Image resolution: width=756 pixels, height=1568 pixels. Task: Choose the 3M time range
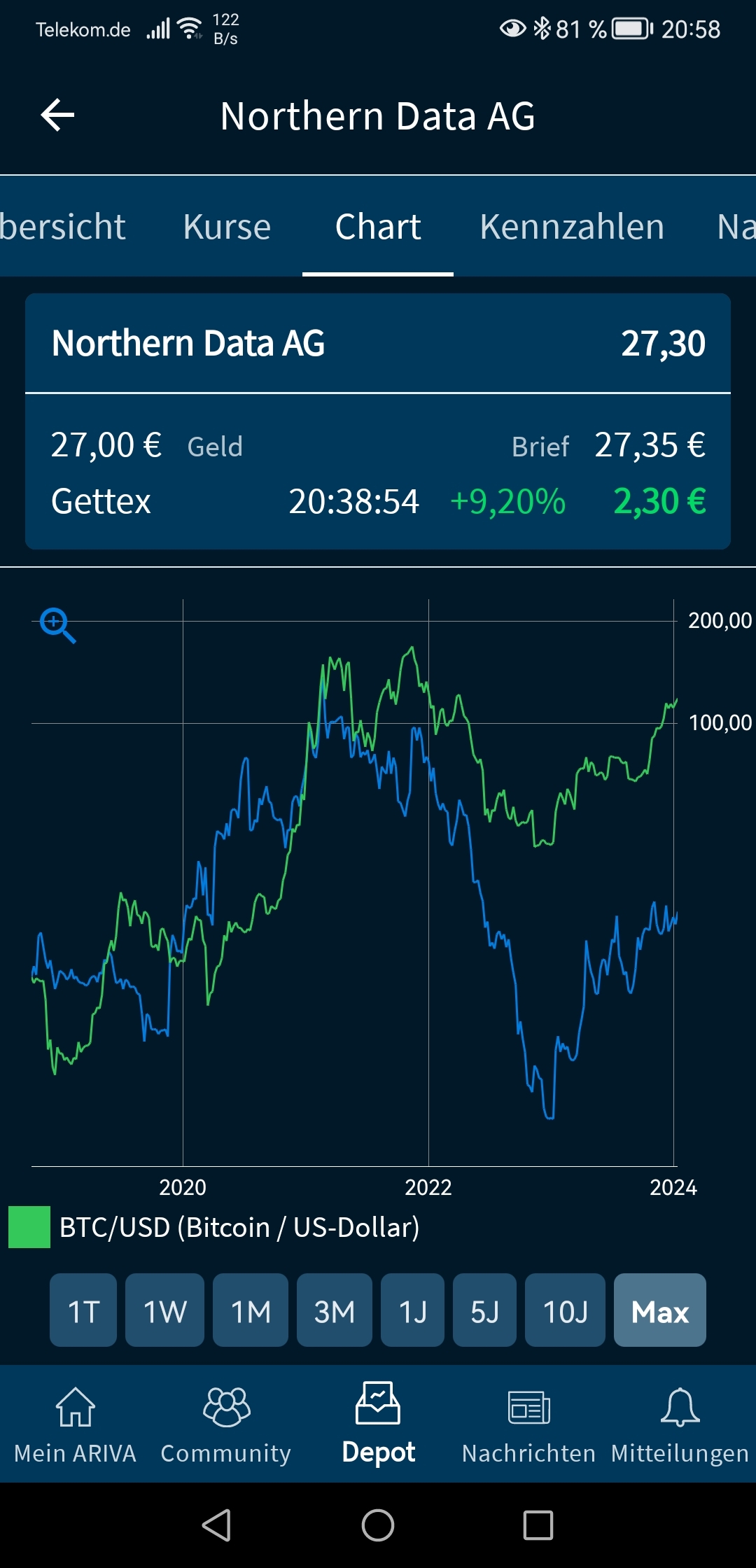coord(334,1310)
